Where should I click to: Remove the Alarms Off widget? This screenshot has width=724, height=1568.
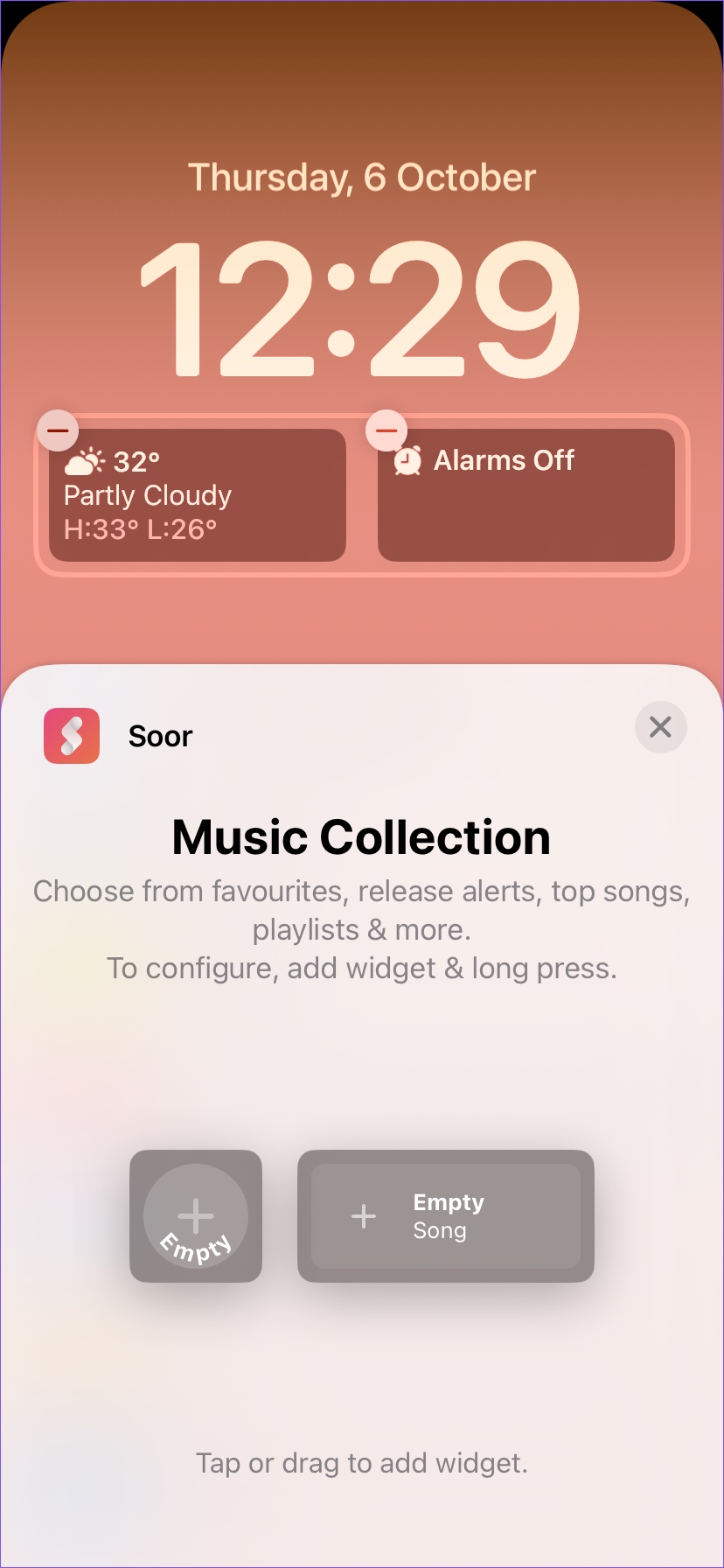pos(386,430)
